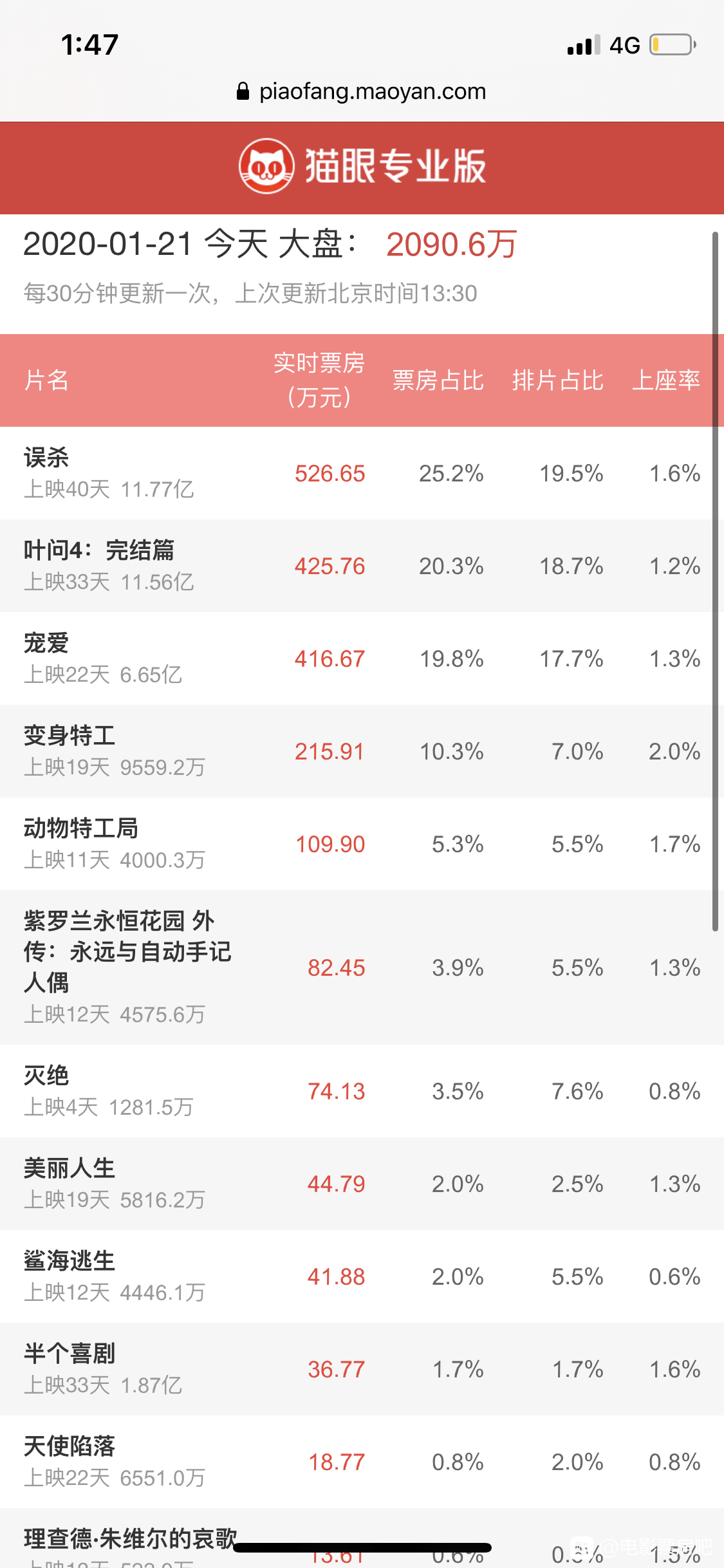This screenshot has height=1568, width=724.
Task: View details for 变身特工
Action: [362, 751]
